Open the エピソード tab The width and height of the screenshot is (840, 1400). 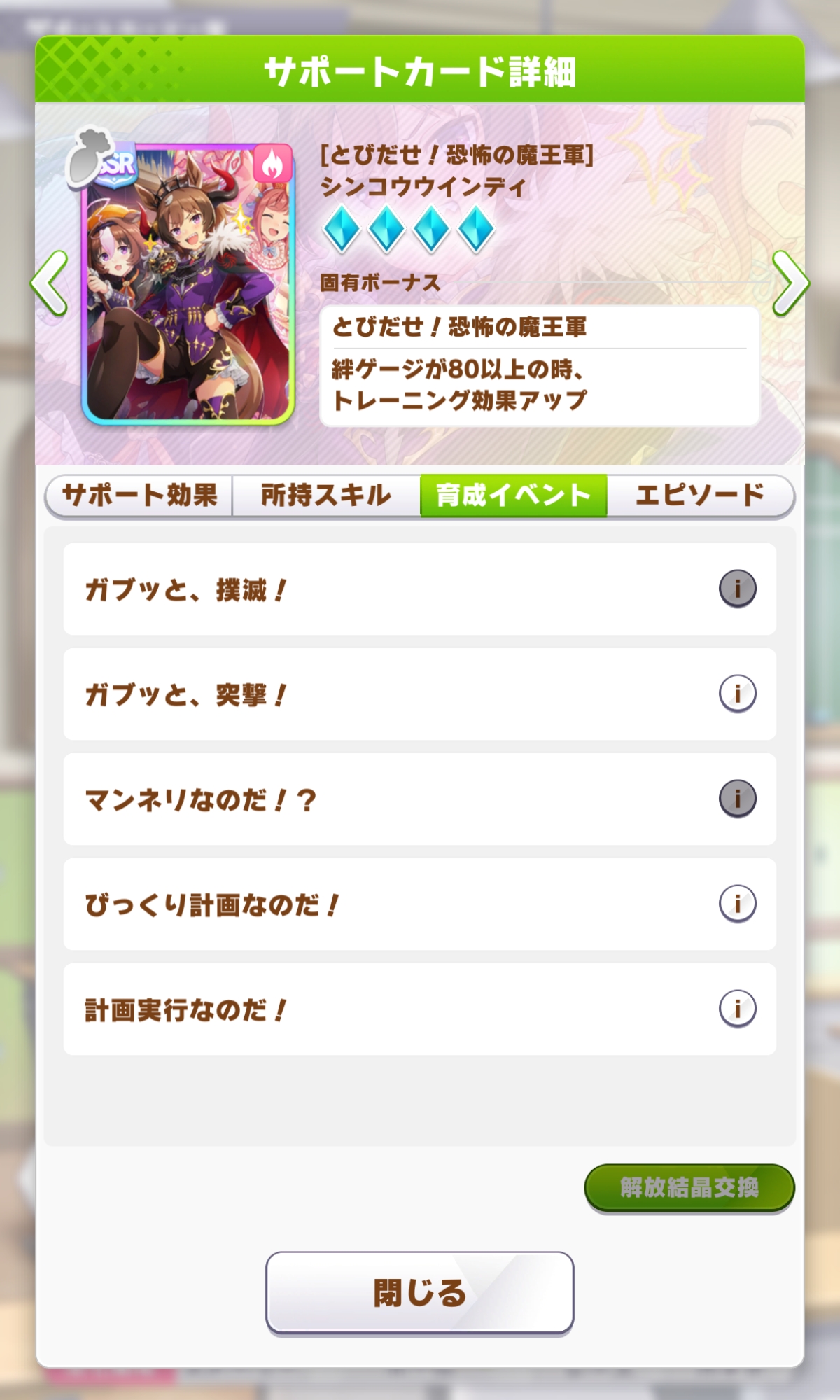click(x=700, y=496)
